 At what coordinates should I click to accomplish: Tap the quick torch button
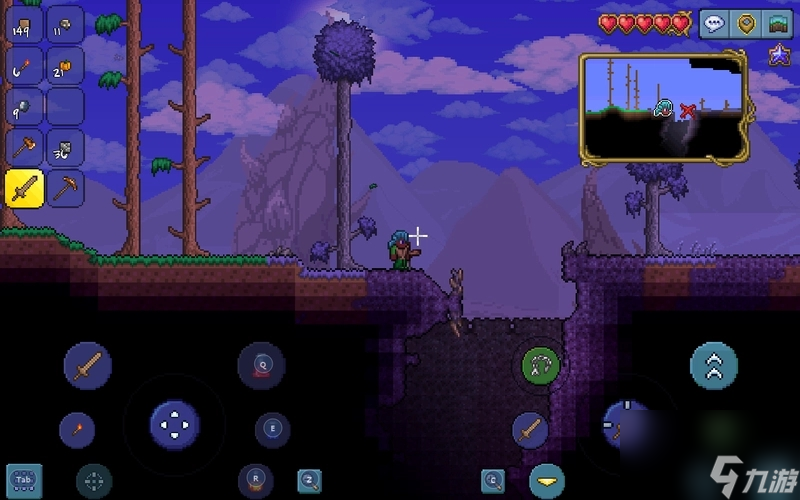tap(76, 430)
